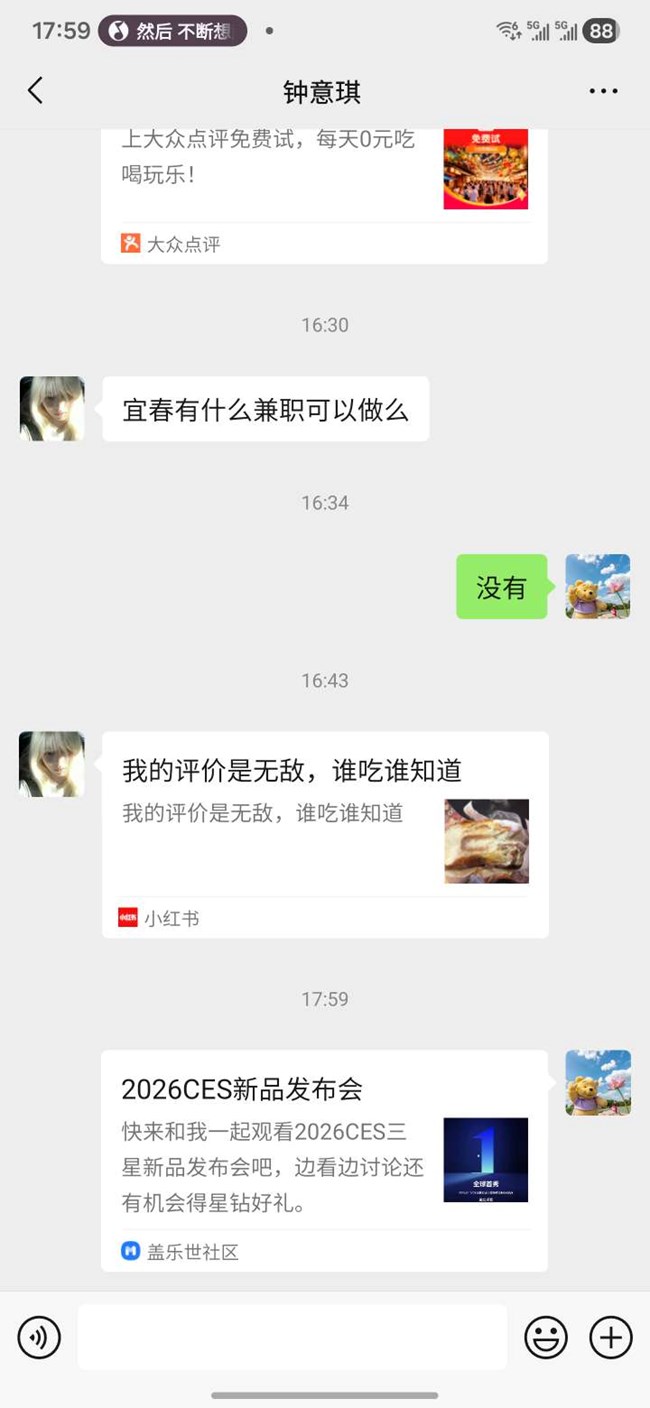Open the 小红书 shared post card
Image resolution: width=650 pixels, height=1408 pixels.
click(x=324, y=834)
